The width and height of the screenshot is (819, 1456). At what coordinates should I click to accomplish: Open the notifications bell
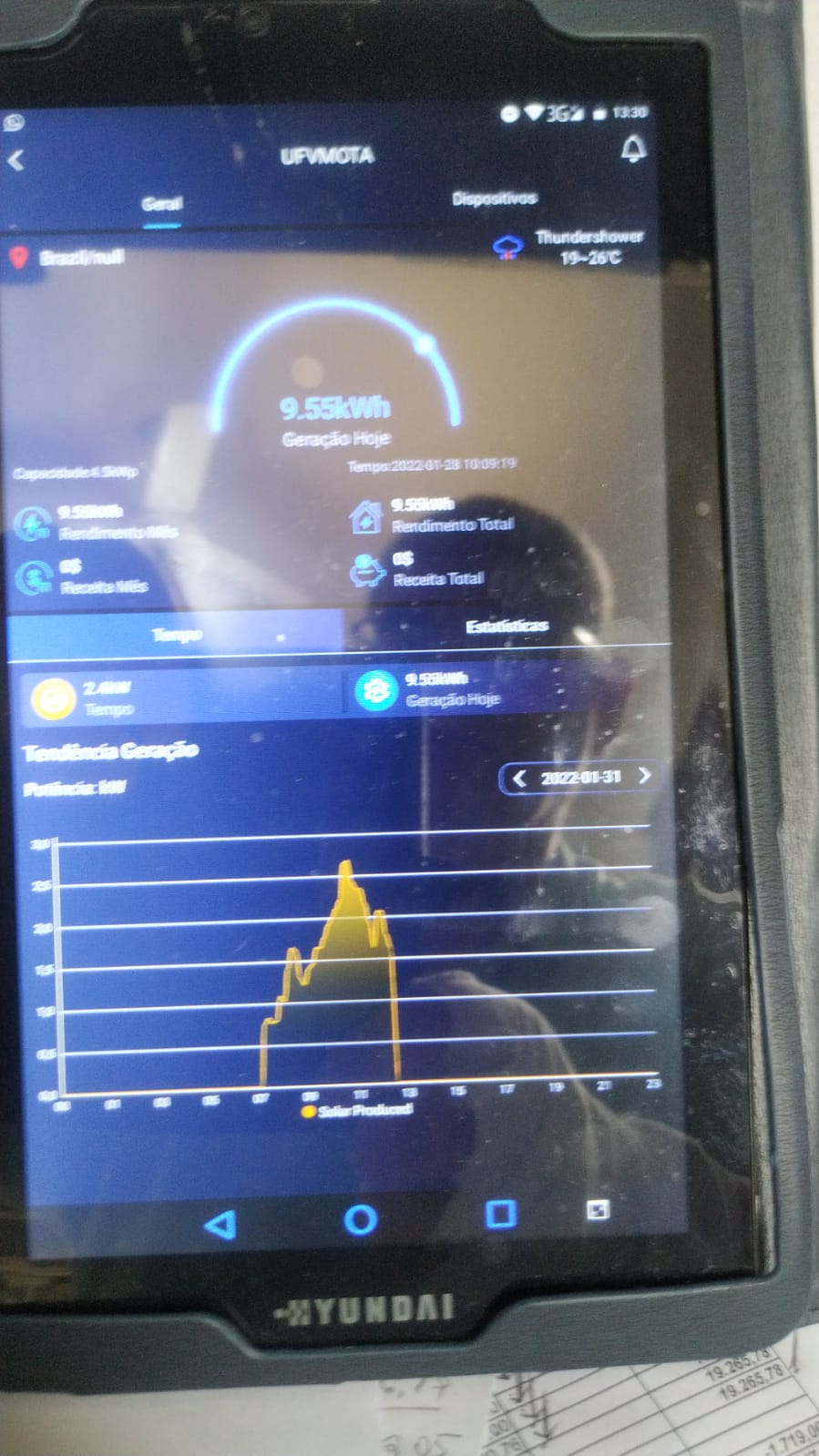(x=633, y=149)
